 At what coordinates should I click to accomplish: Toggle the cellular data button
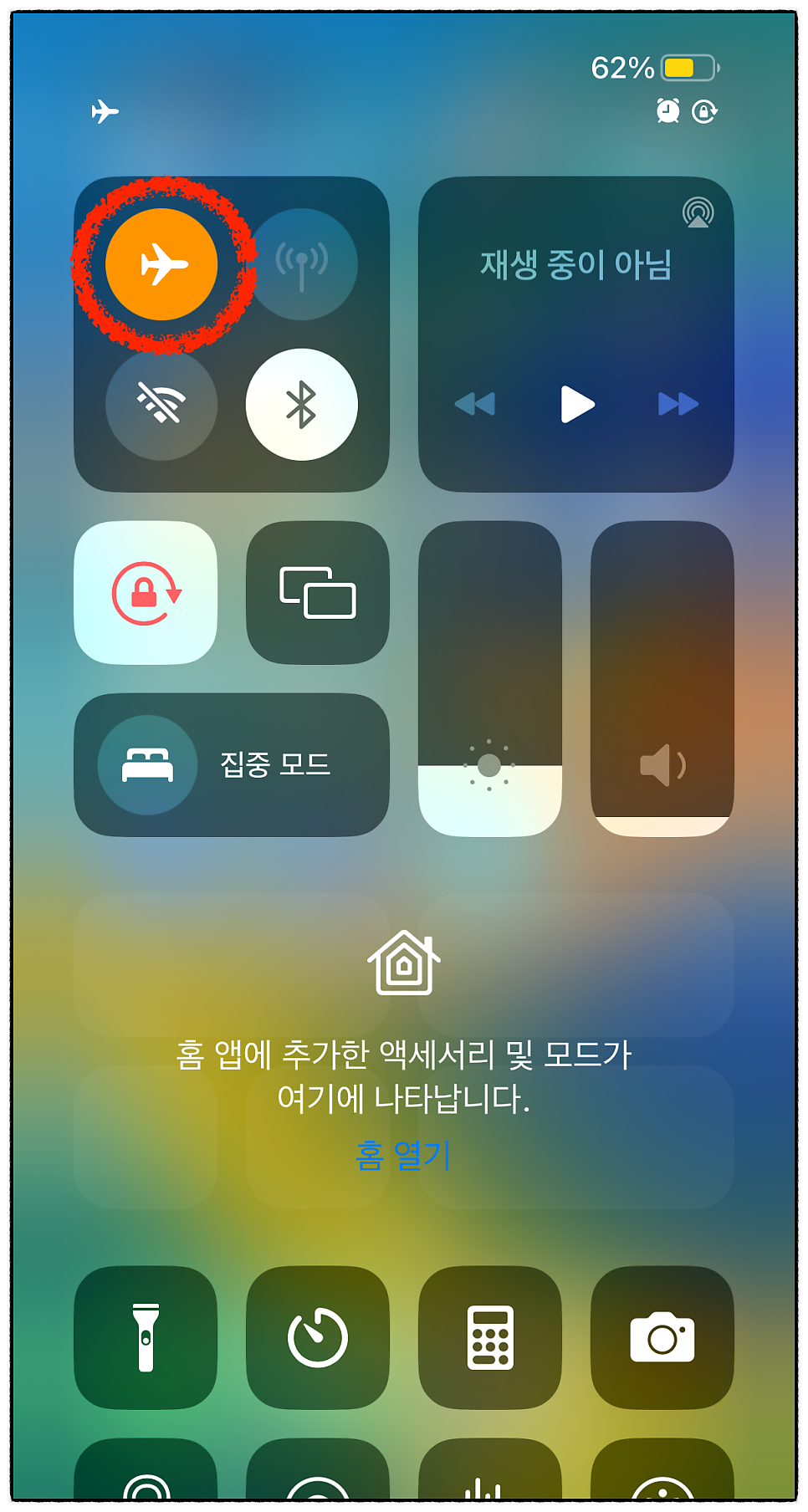pos(302,264)
